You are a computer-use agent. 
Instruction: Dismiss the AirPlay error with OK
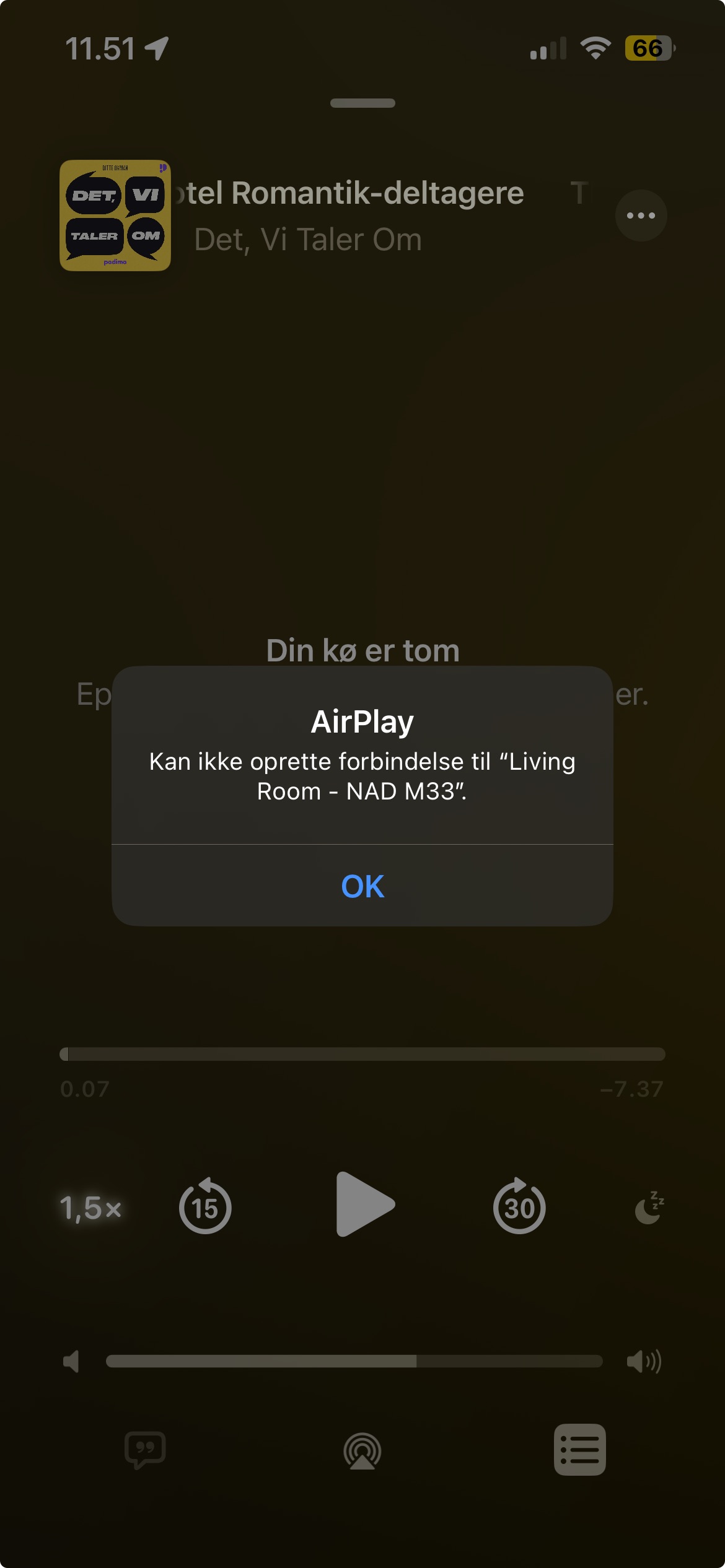click(x=362, y=886)
